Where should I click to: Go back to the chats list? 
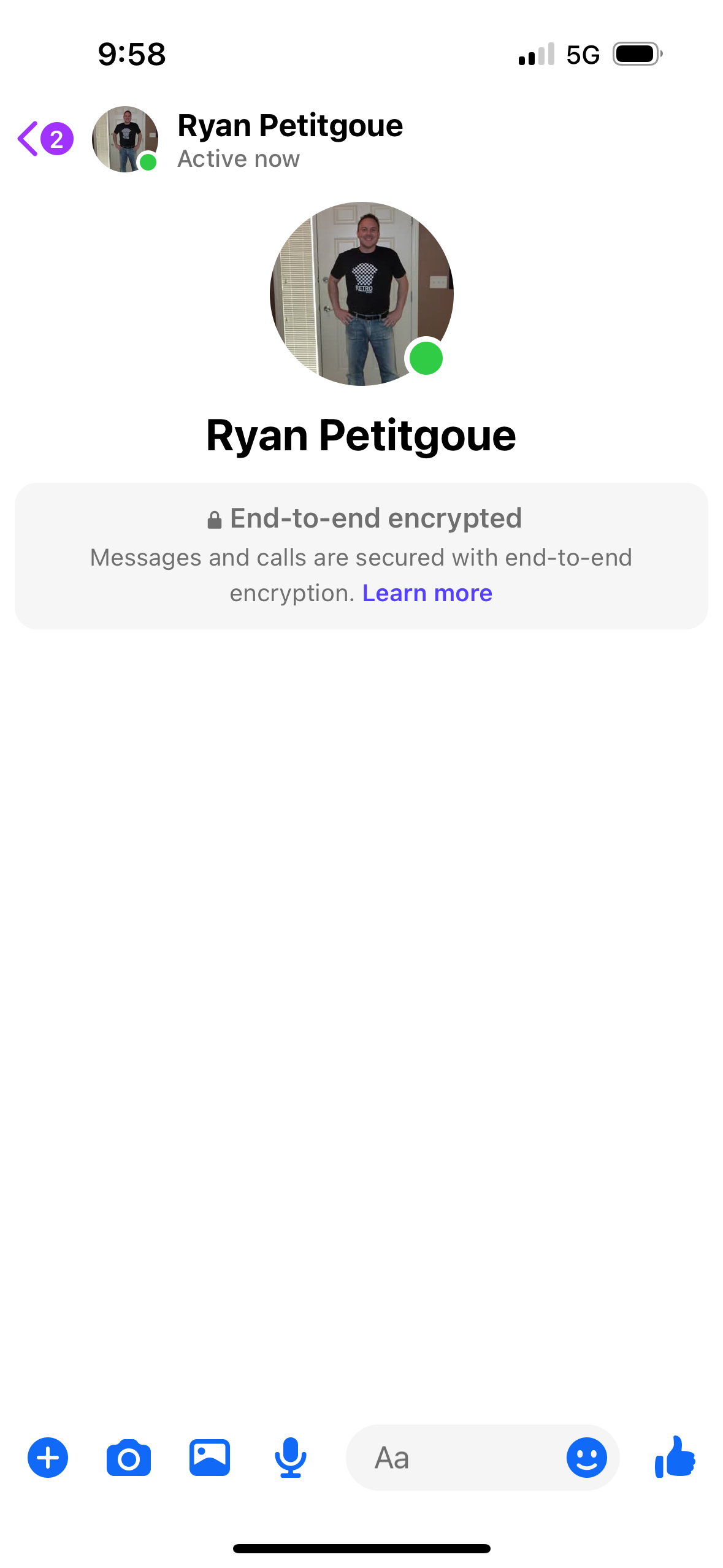tap(44, 139)
